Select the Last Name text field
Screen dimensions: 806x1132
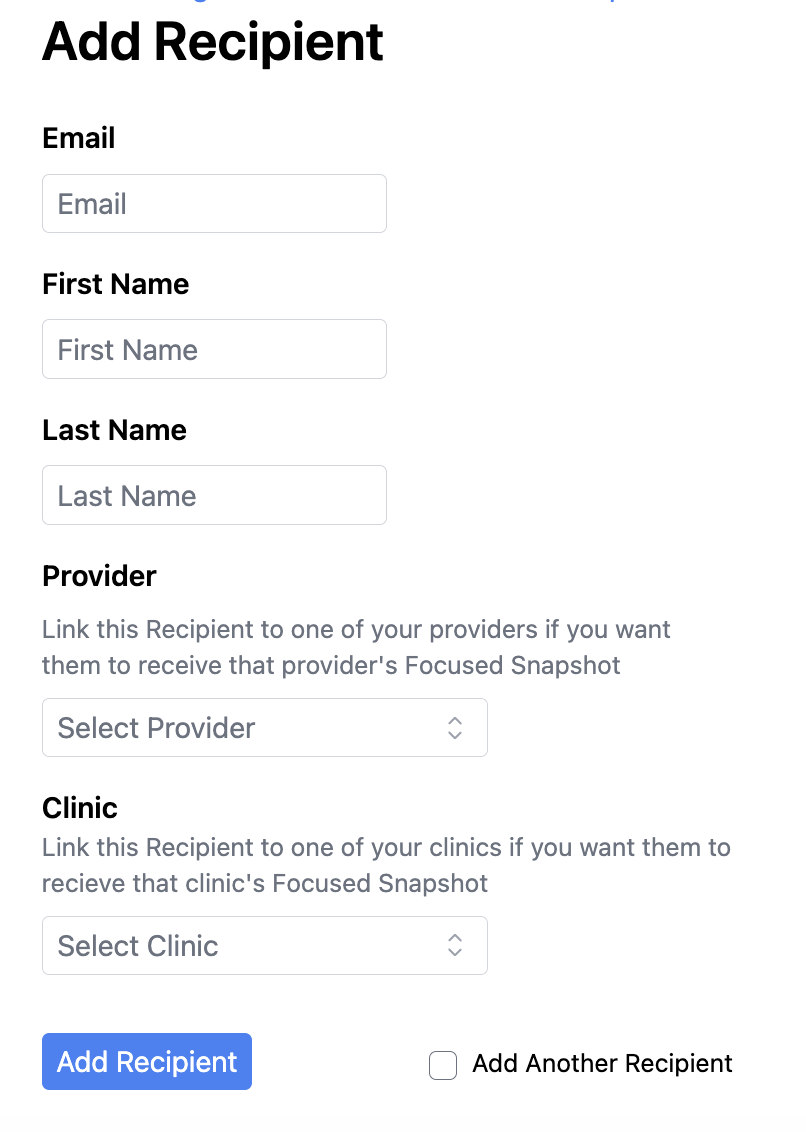point(214,496)
